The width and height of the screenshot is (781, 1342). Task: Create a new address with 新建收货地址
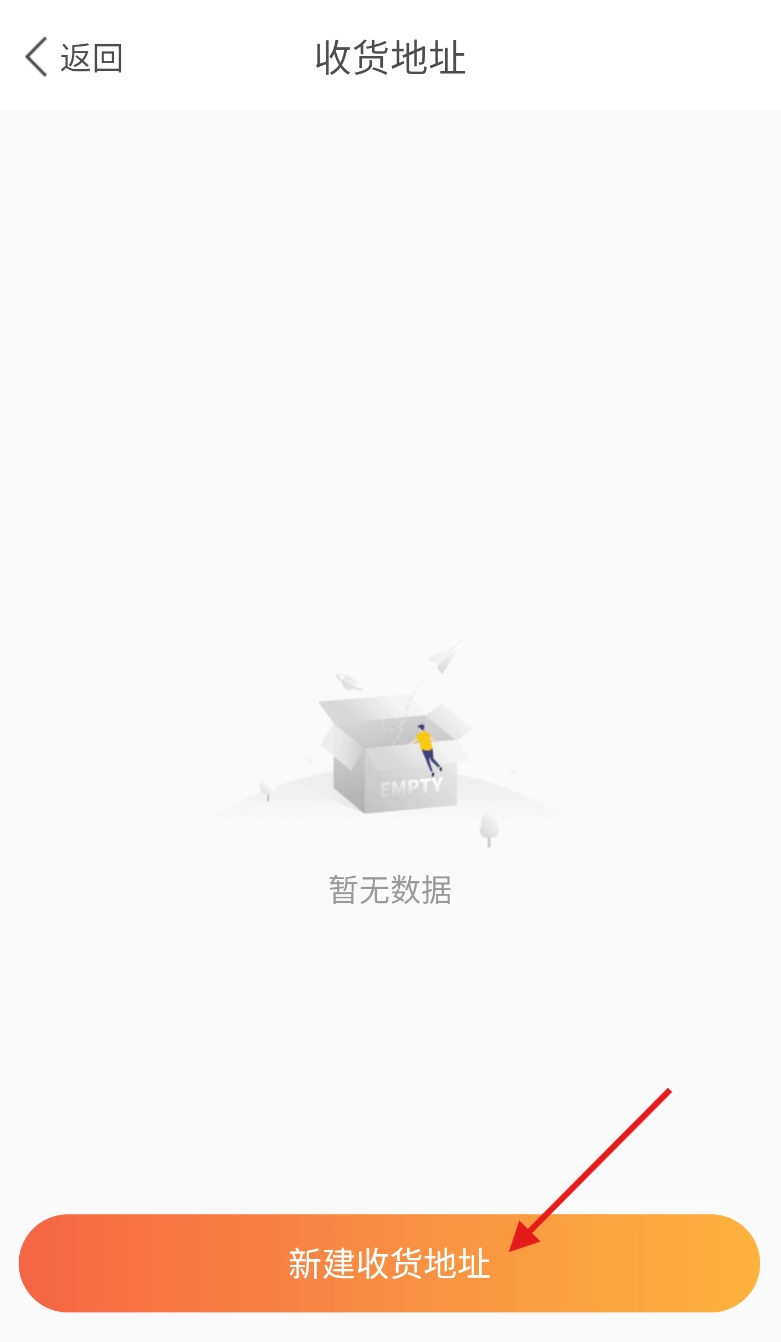click(389, 1263)
